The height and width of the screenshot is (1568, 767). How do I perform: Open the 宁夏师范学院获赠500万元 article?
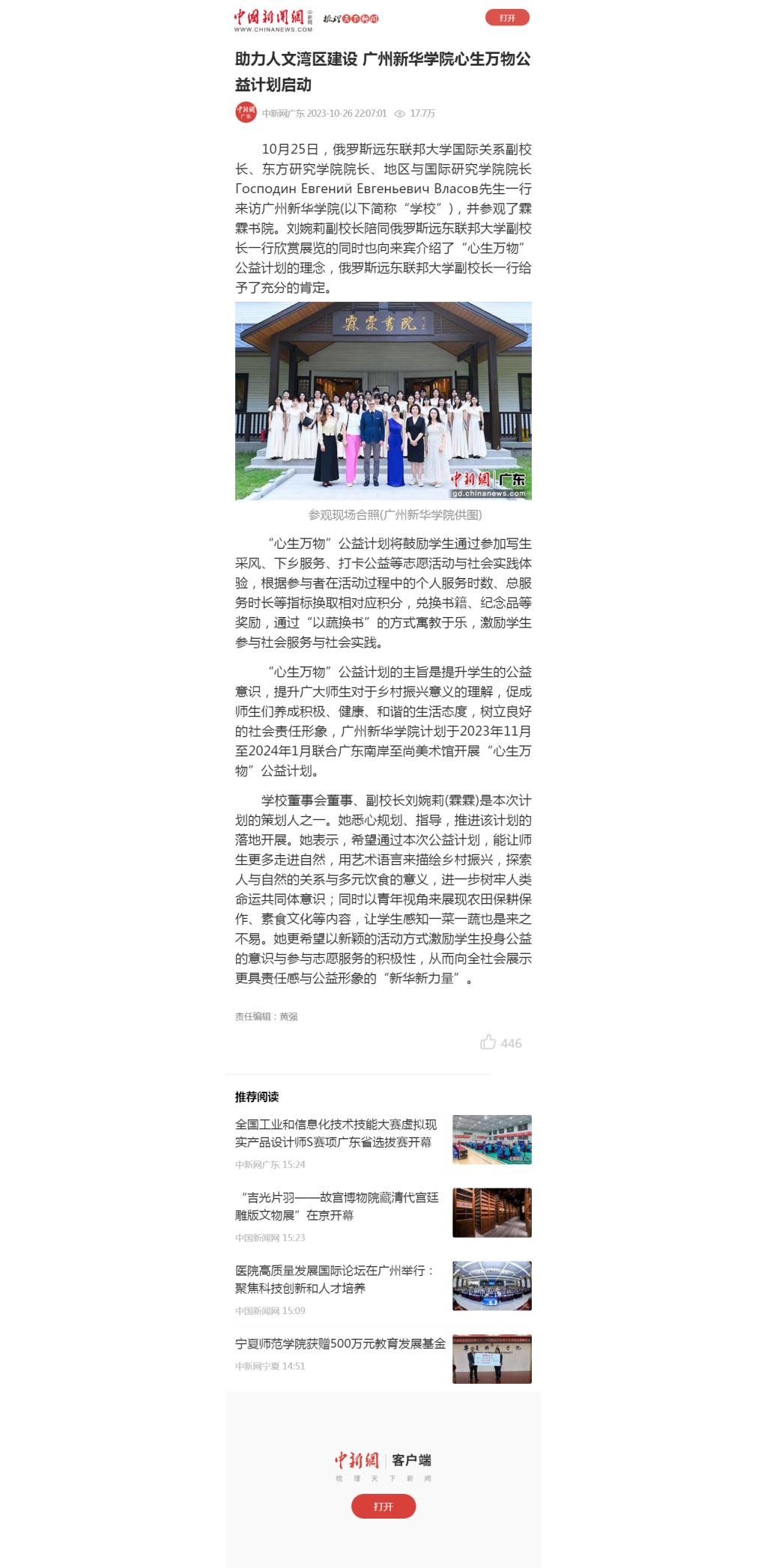340,1343
